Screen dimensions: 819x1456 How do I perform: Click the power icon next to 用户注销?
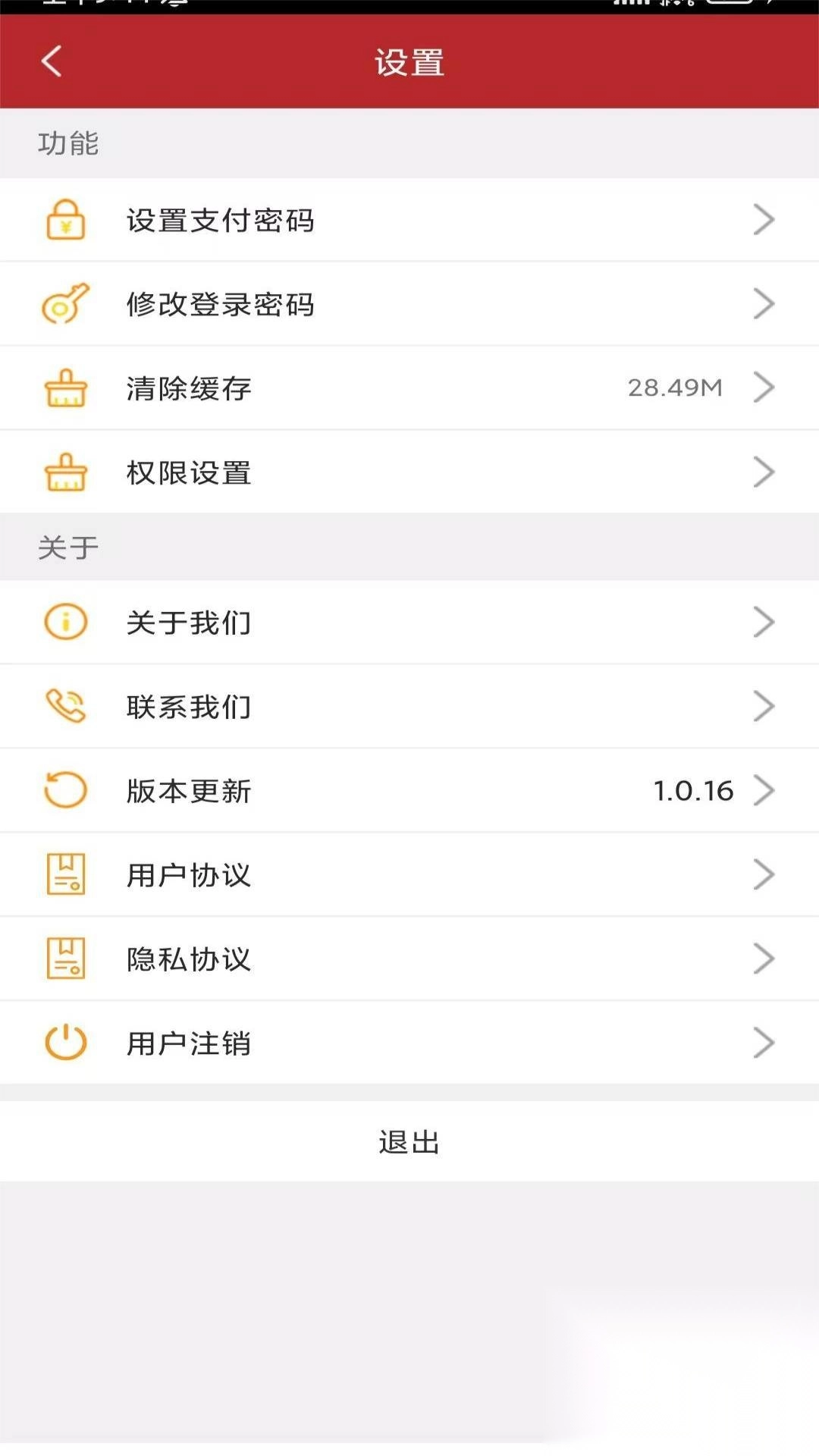[66, 1042]
